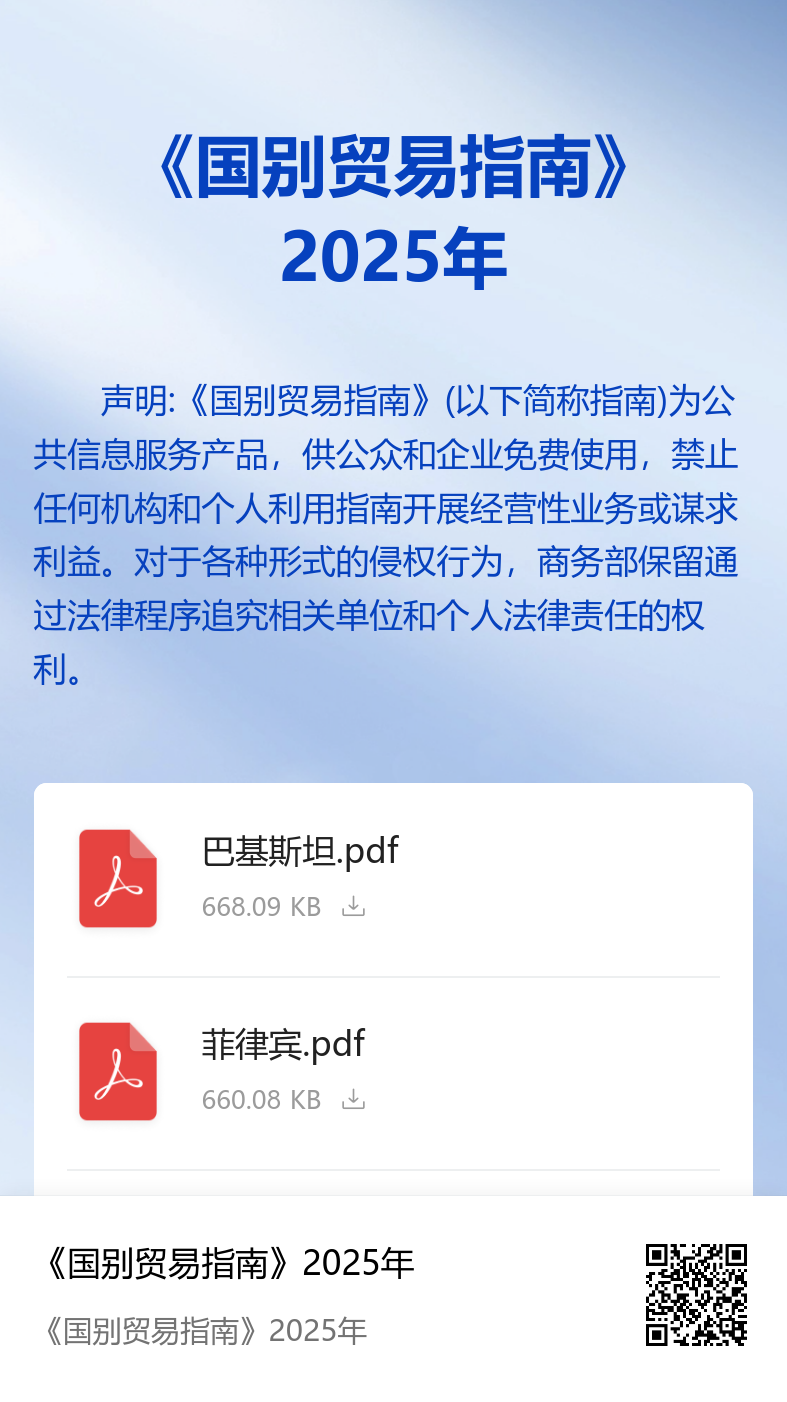This screenshot has width=787, height=1402.
Task: Select the 巴基斯坦.pdf file row card
Action: pos(393,878)
